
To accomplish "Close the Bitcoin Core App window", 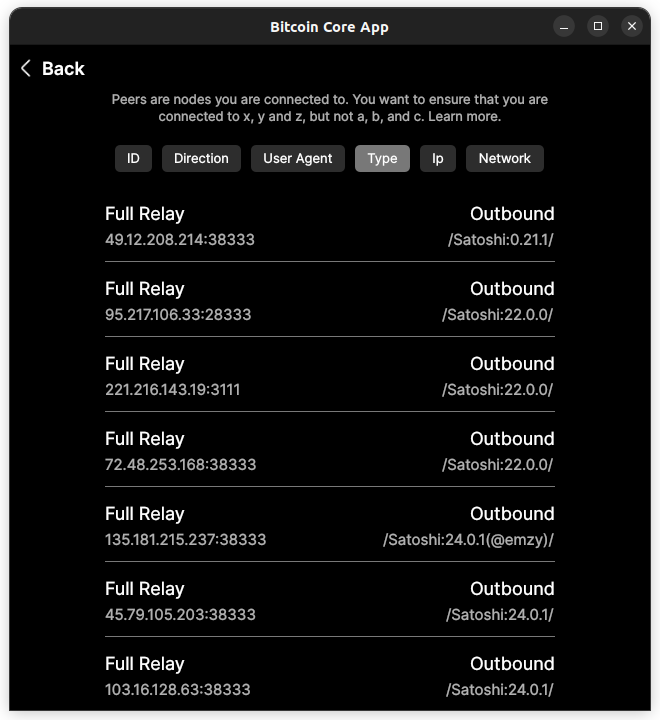I will [x=632, y=26].
